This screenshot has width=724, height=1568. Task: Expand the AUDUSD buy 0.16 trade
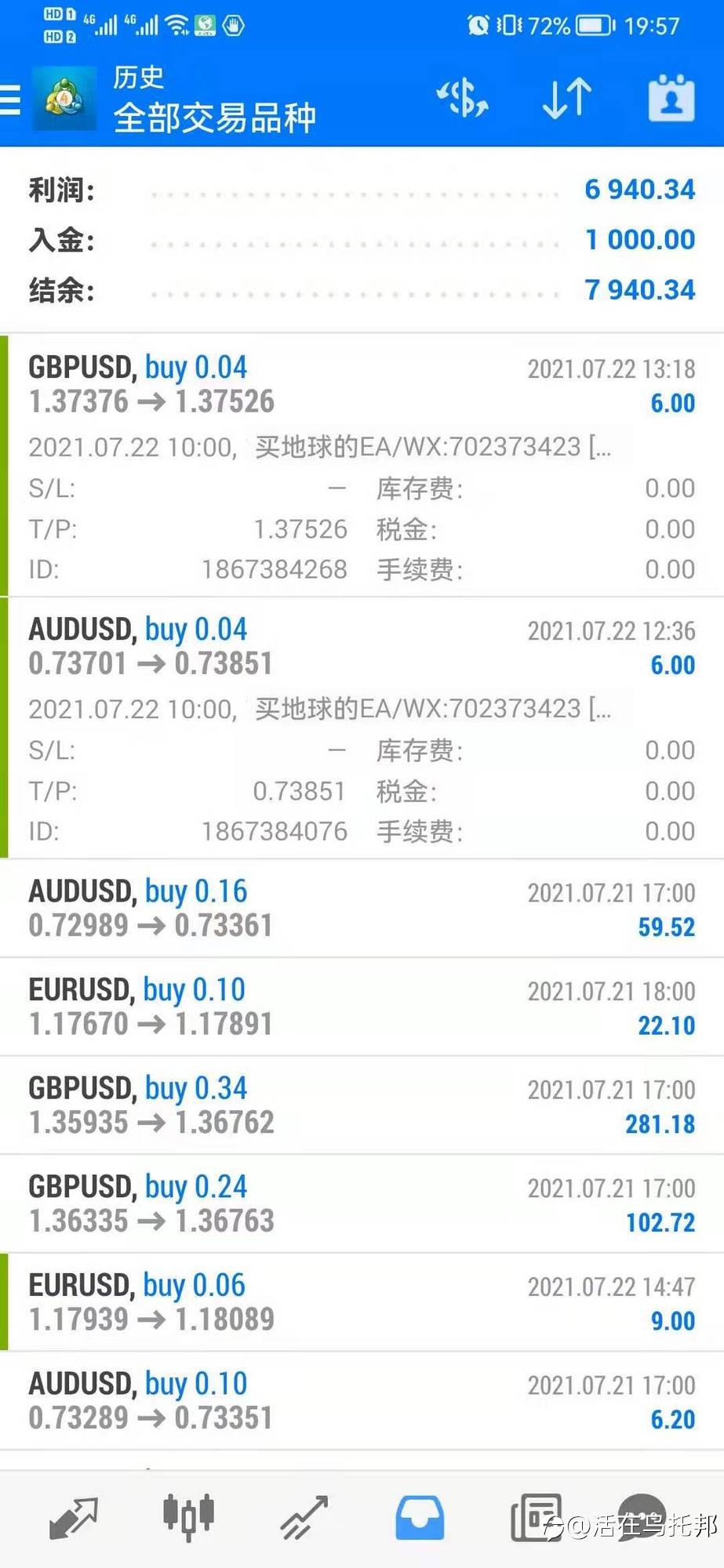point(361,909)
